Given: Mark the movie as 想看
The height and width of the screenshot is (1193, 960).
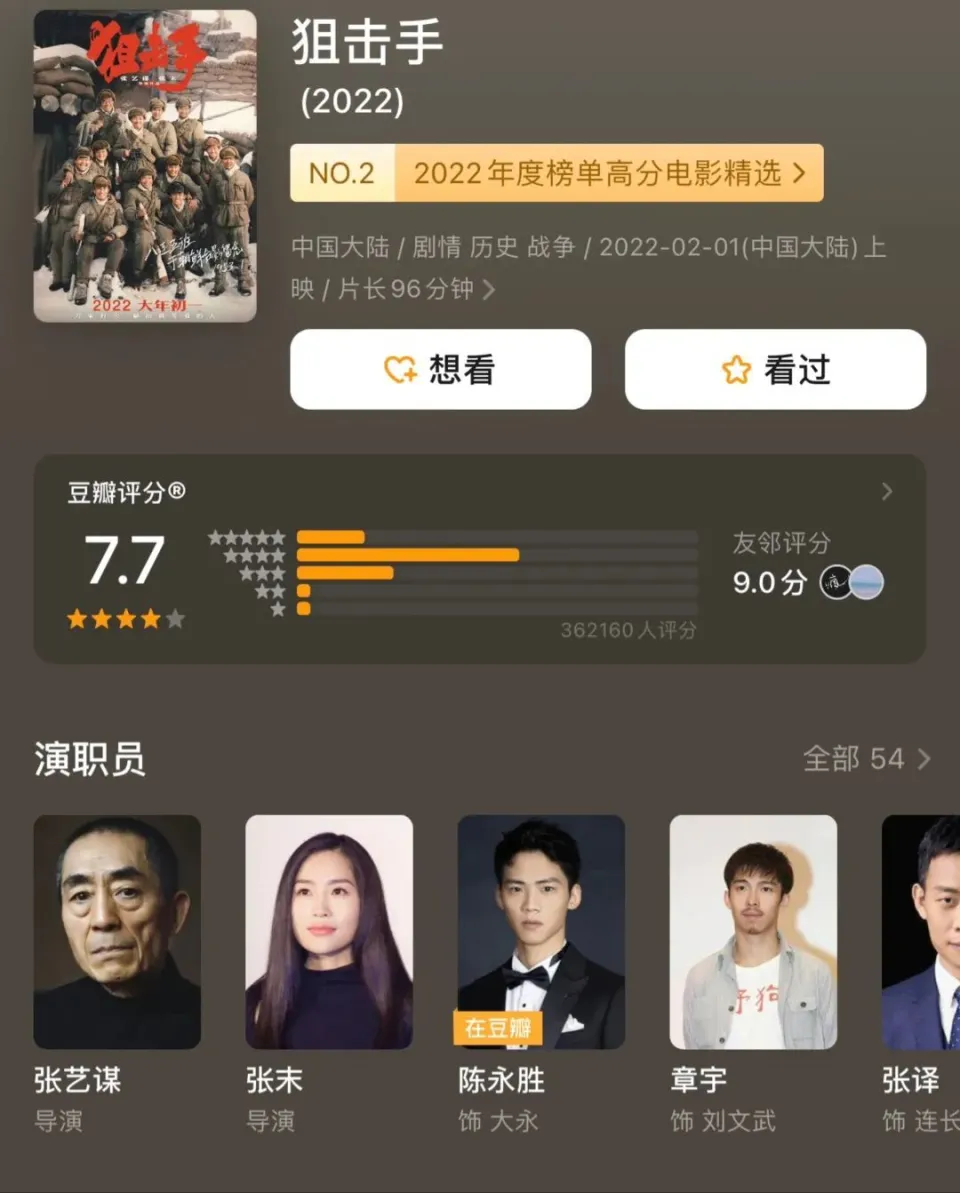Looking at the screenshot, I should point(440,370).
